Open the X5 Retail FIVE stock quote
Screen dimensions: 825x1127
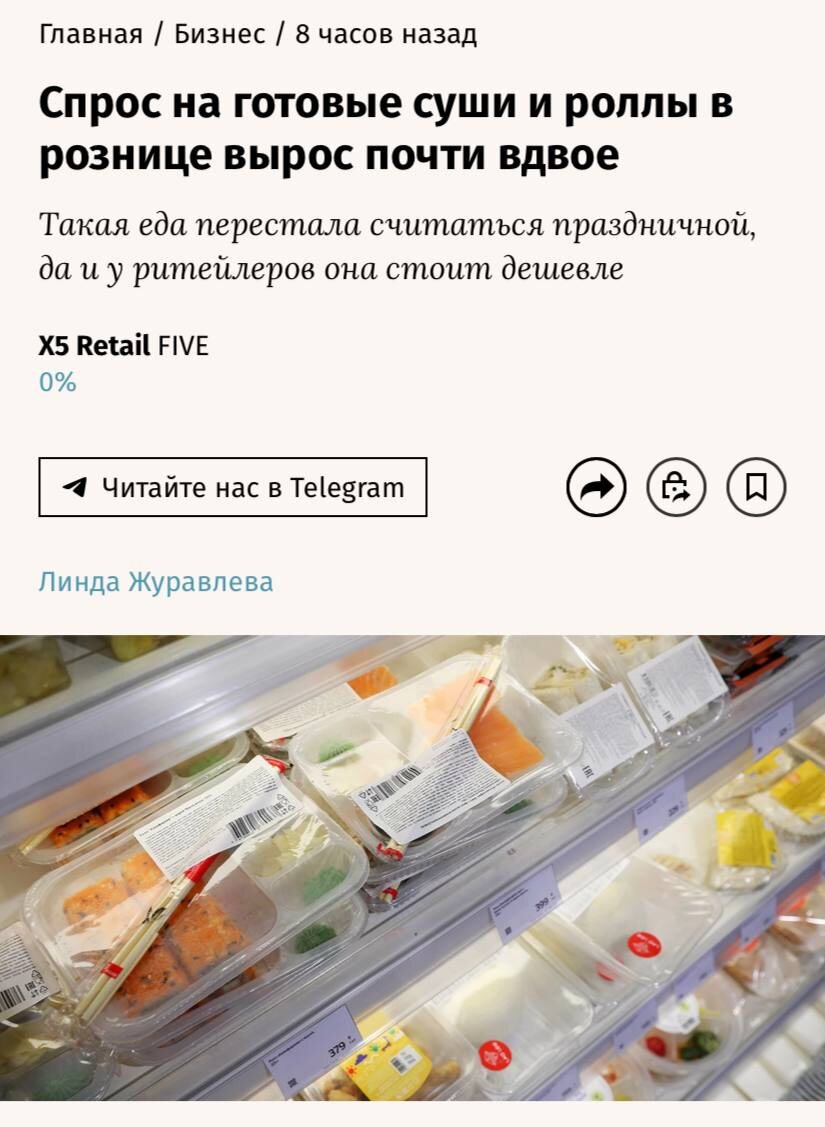tap(123, 347)
